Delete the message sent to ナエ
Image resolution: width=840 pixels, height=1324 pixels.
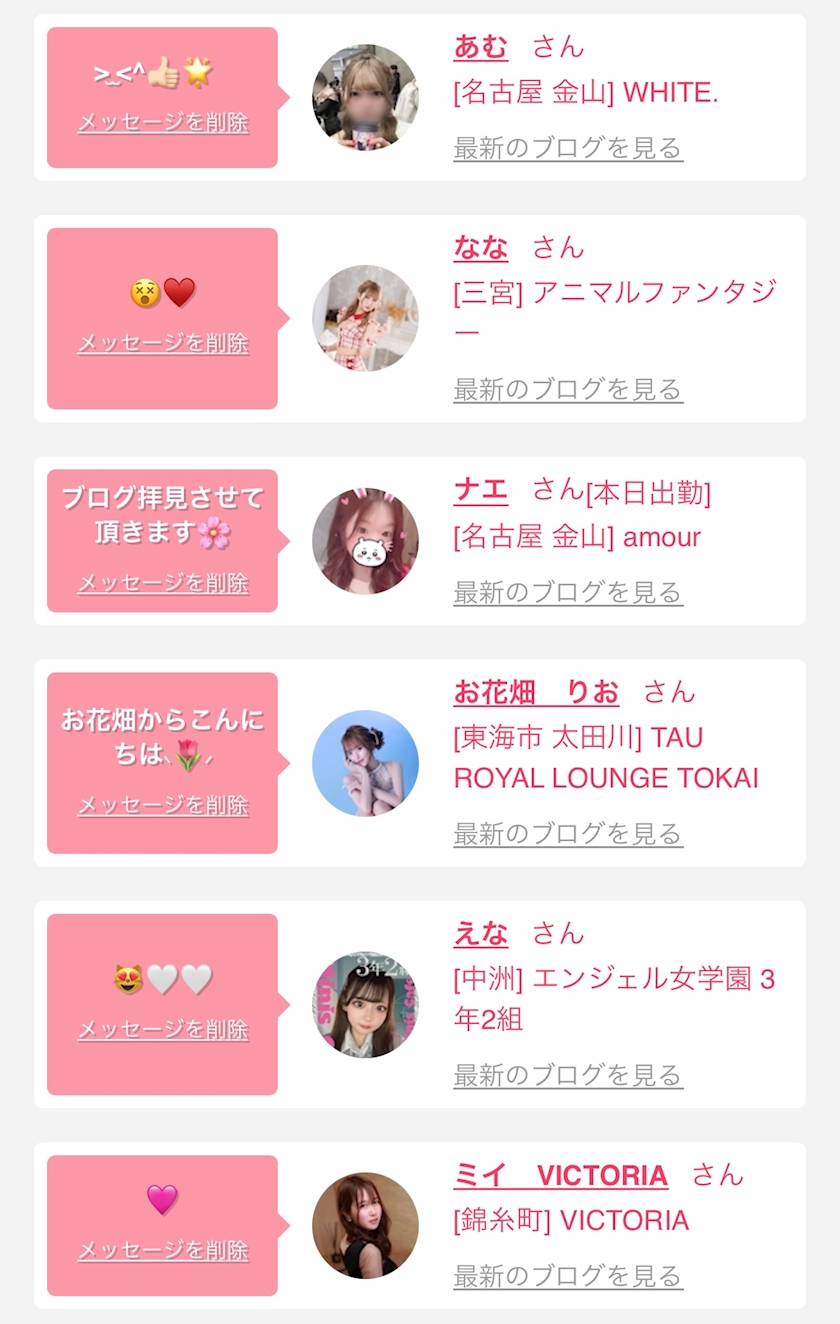coord(163,583)
